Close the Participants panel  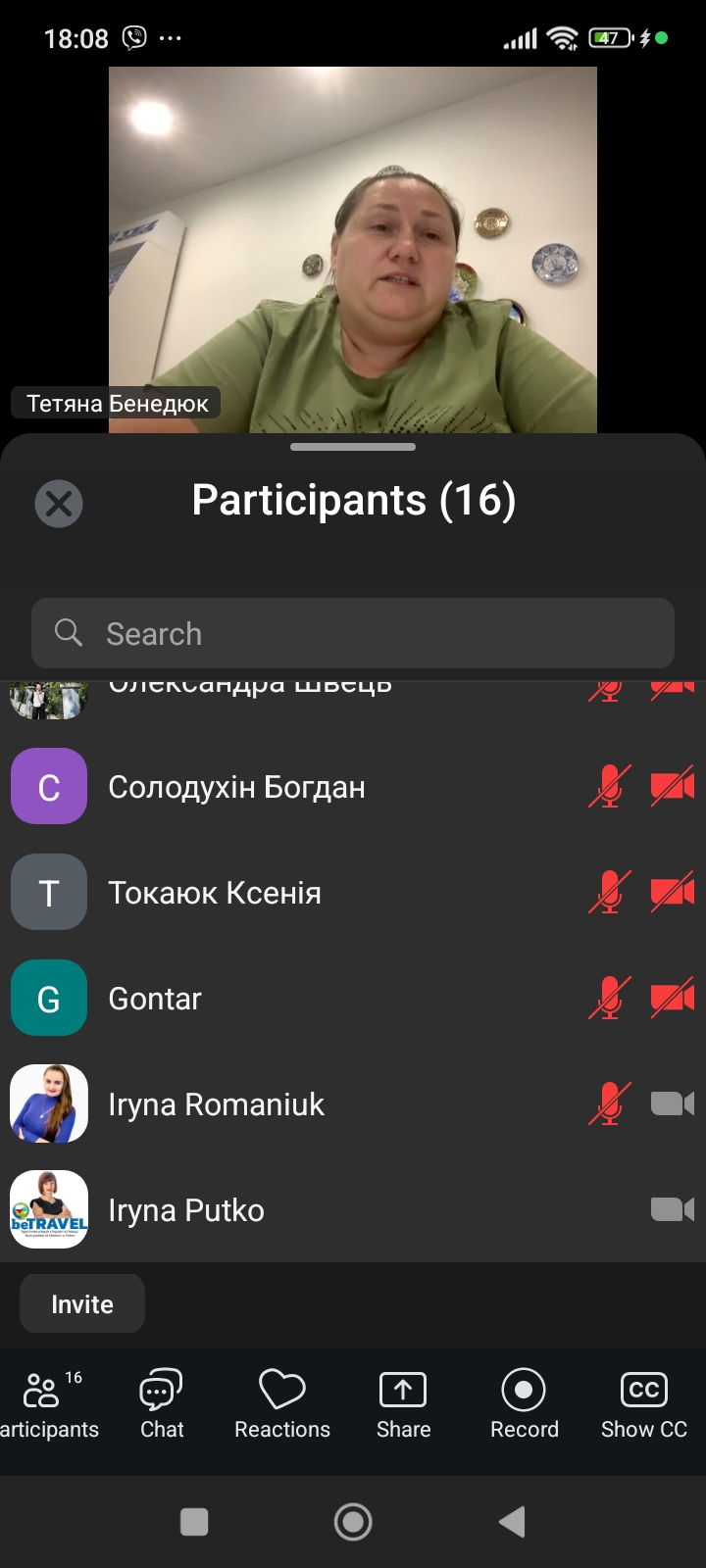[59, 504]
